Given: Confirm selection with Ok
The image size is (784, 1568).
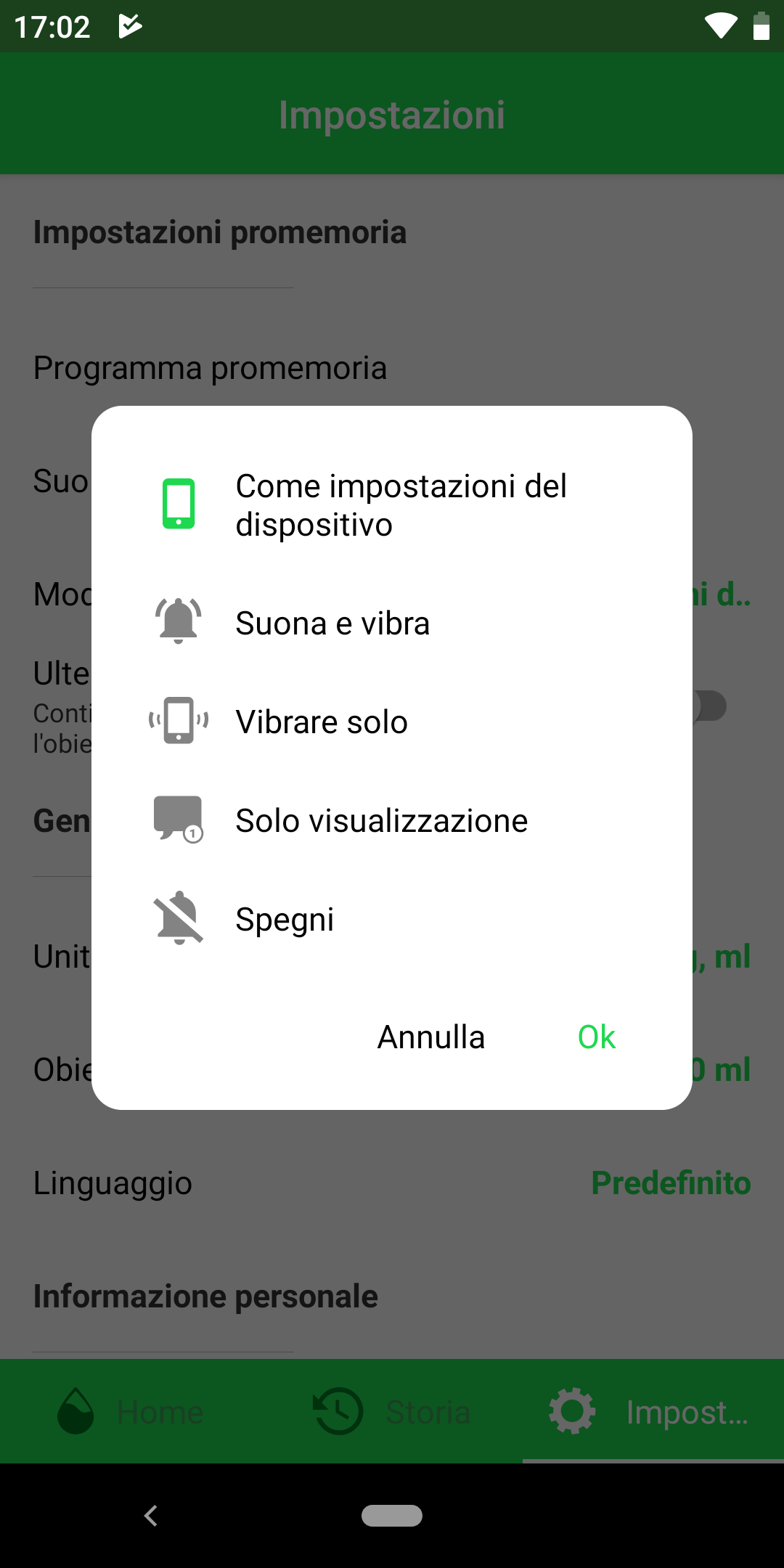Looking at the screenshot, I should pos(597,1037).
